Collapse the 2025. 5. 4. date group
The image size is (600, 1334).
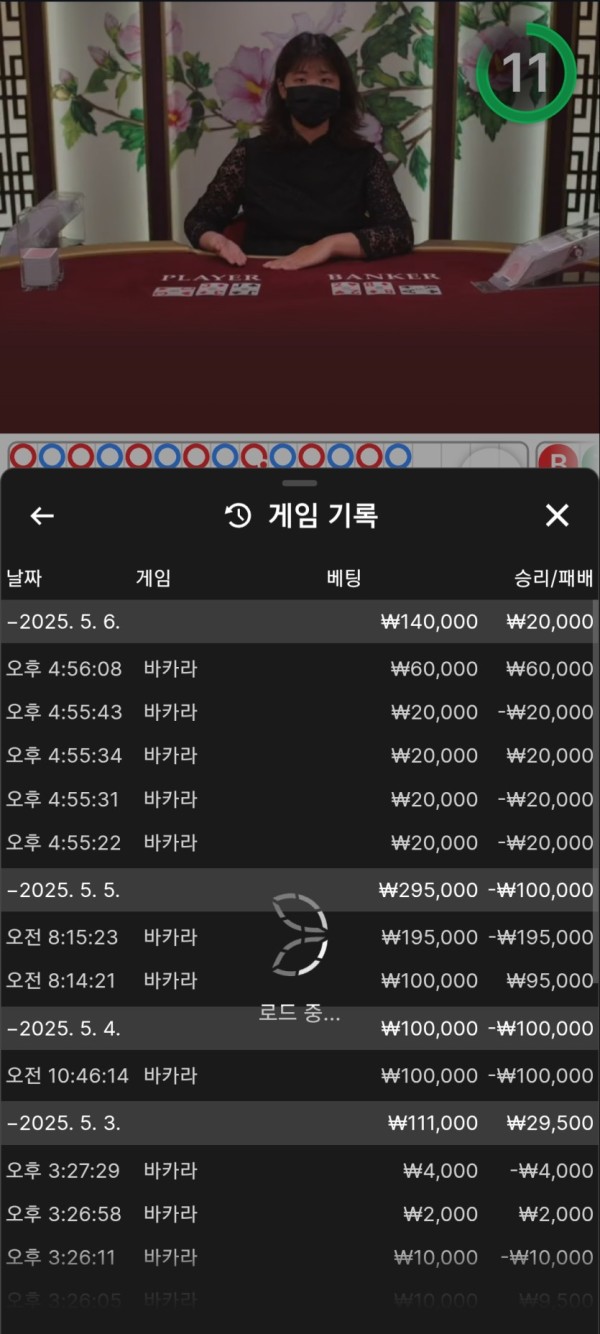(x=63, y=1028)
